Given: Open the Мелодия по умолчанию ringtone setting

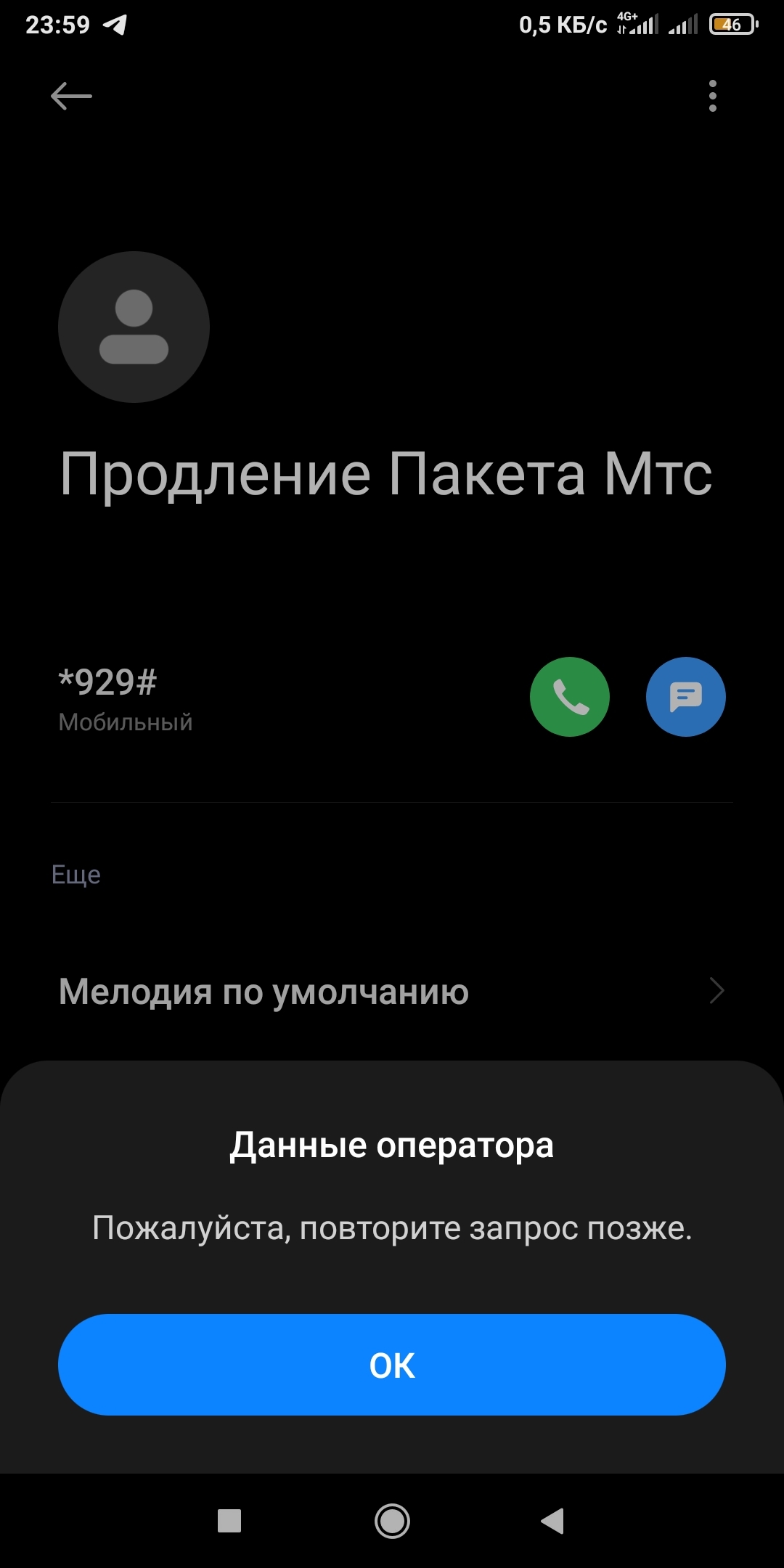Looking at the screenshot, I should point(392,991).
